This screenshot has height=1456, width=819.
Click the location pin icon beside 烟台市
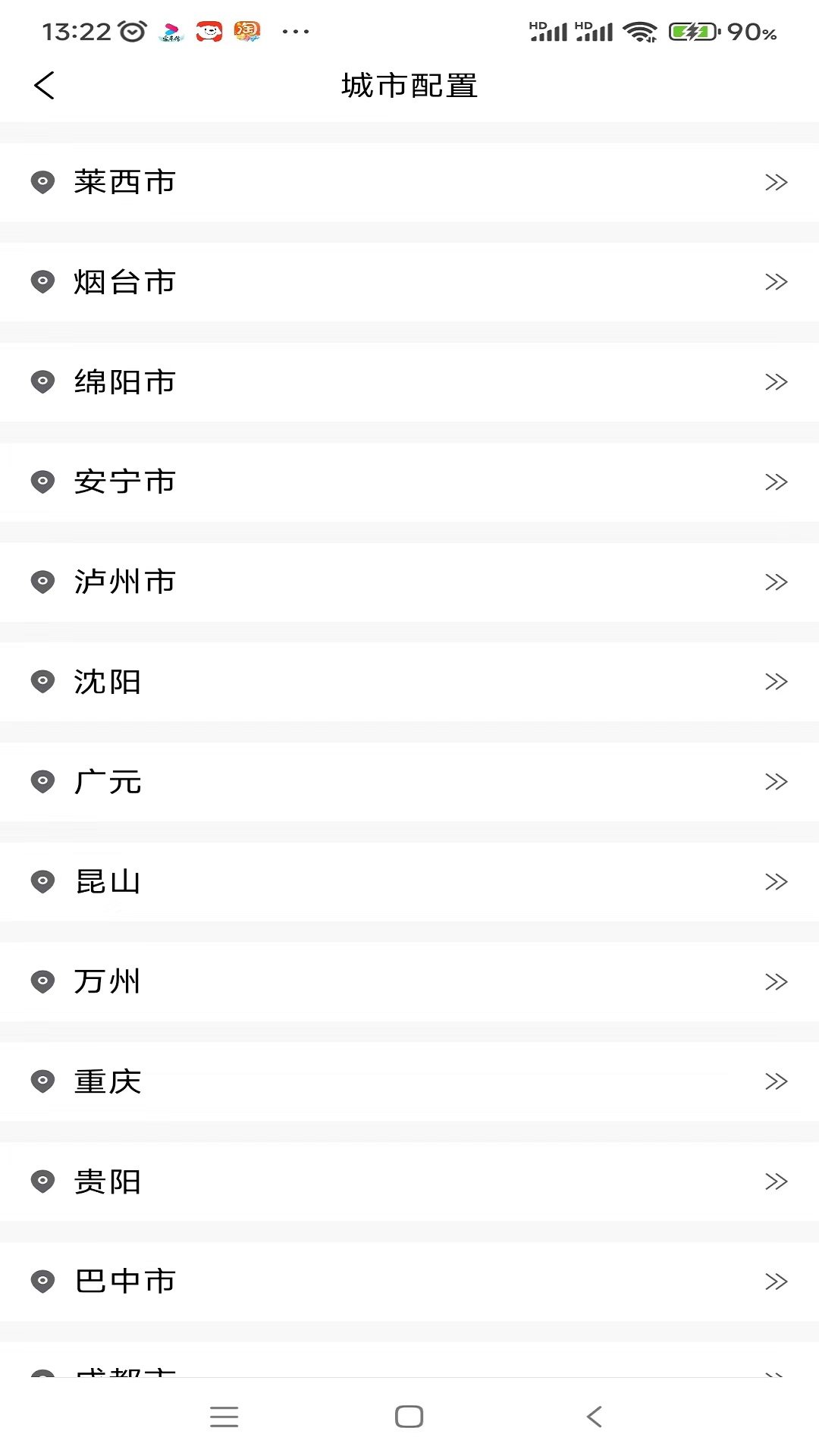pos(43,282)
